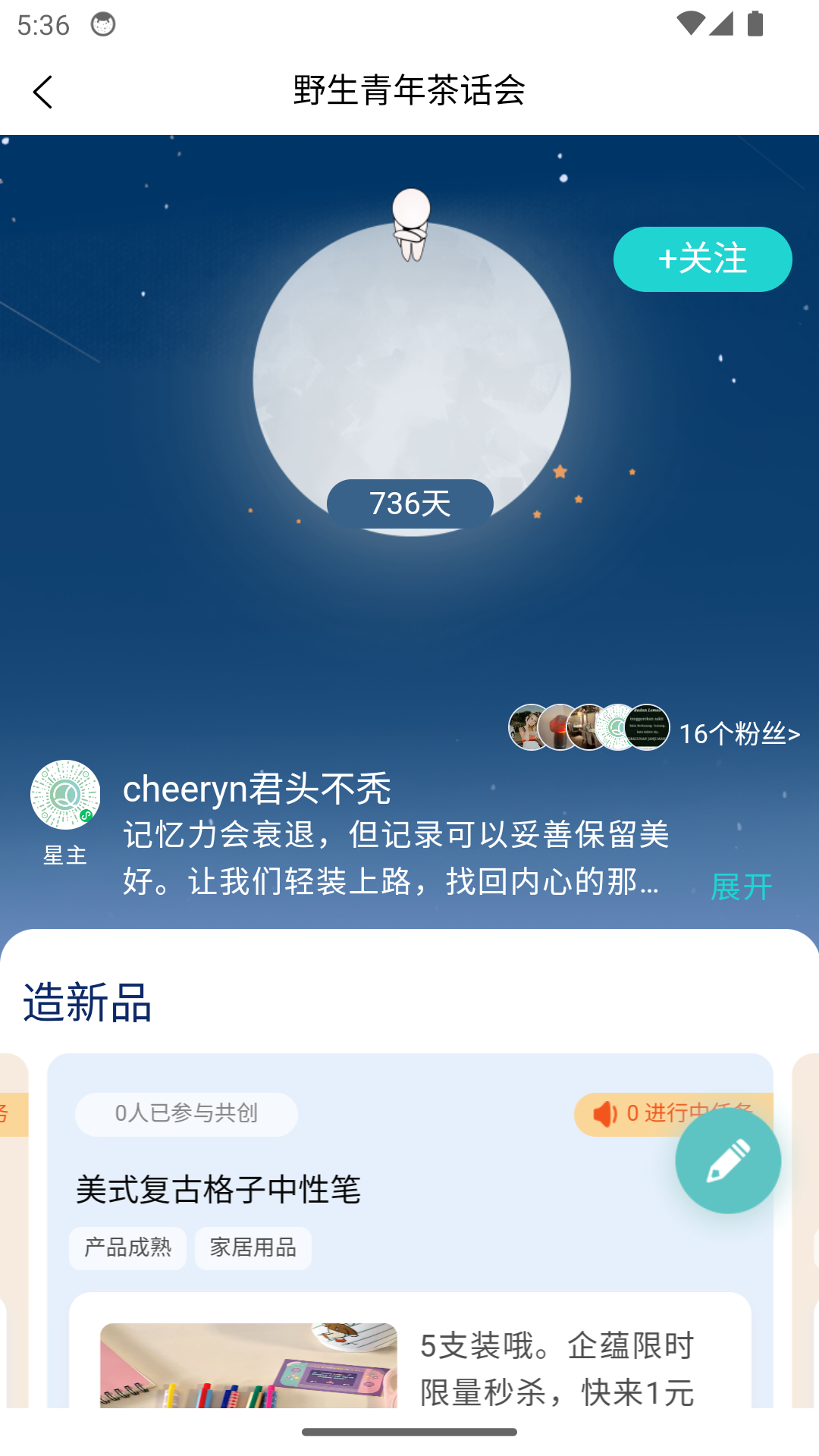This screenshot has width=819, height=1456.
Task: Tap the 736天 day counter badge
Action: pyautogui.click(x=409, y=502)
